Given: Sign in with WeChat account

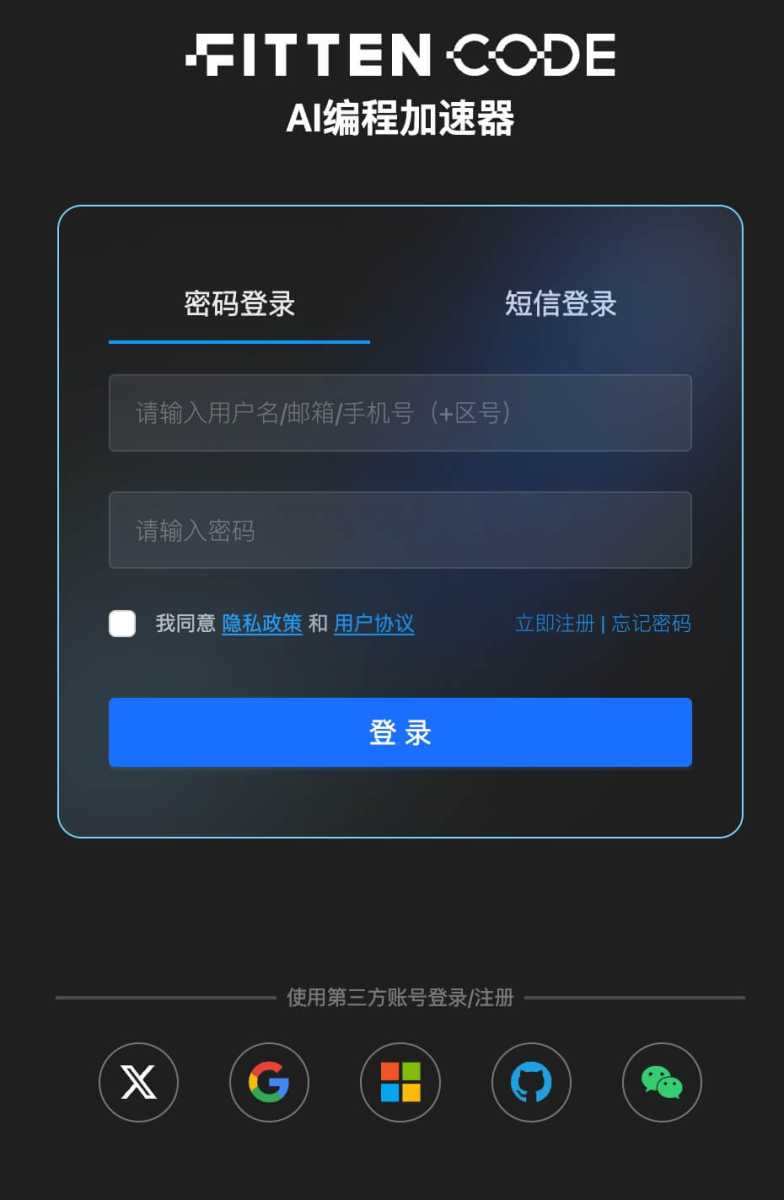Looking at the screenshot, I should (x=662, y=1082).
